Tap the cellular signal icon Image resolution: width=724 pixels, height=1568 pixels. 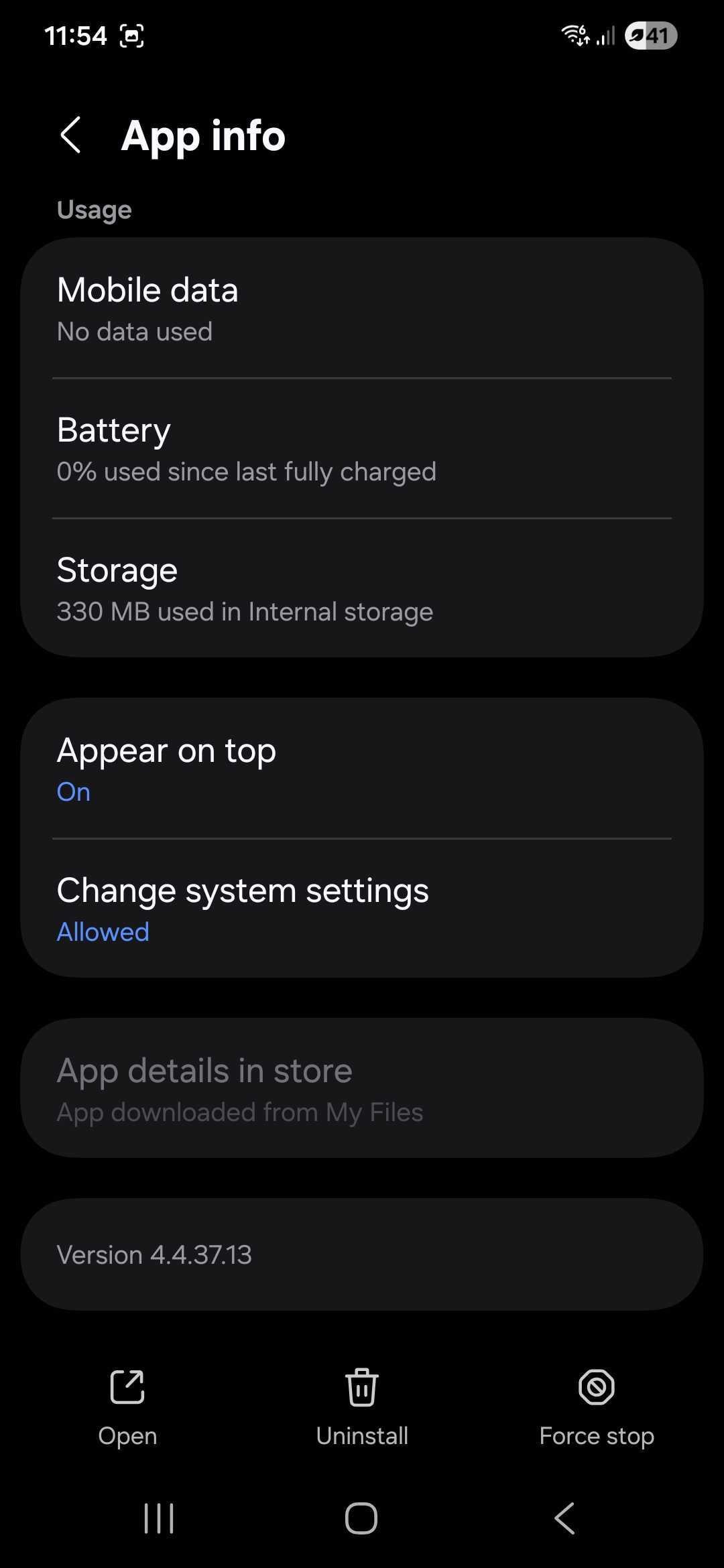tap(605, 35)
